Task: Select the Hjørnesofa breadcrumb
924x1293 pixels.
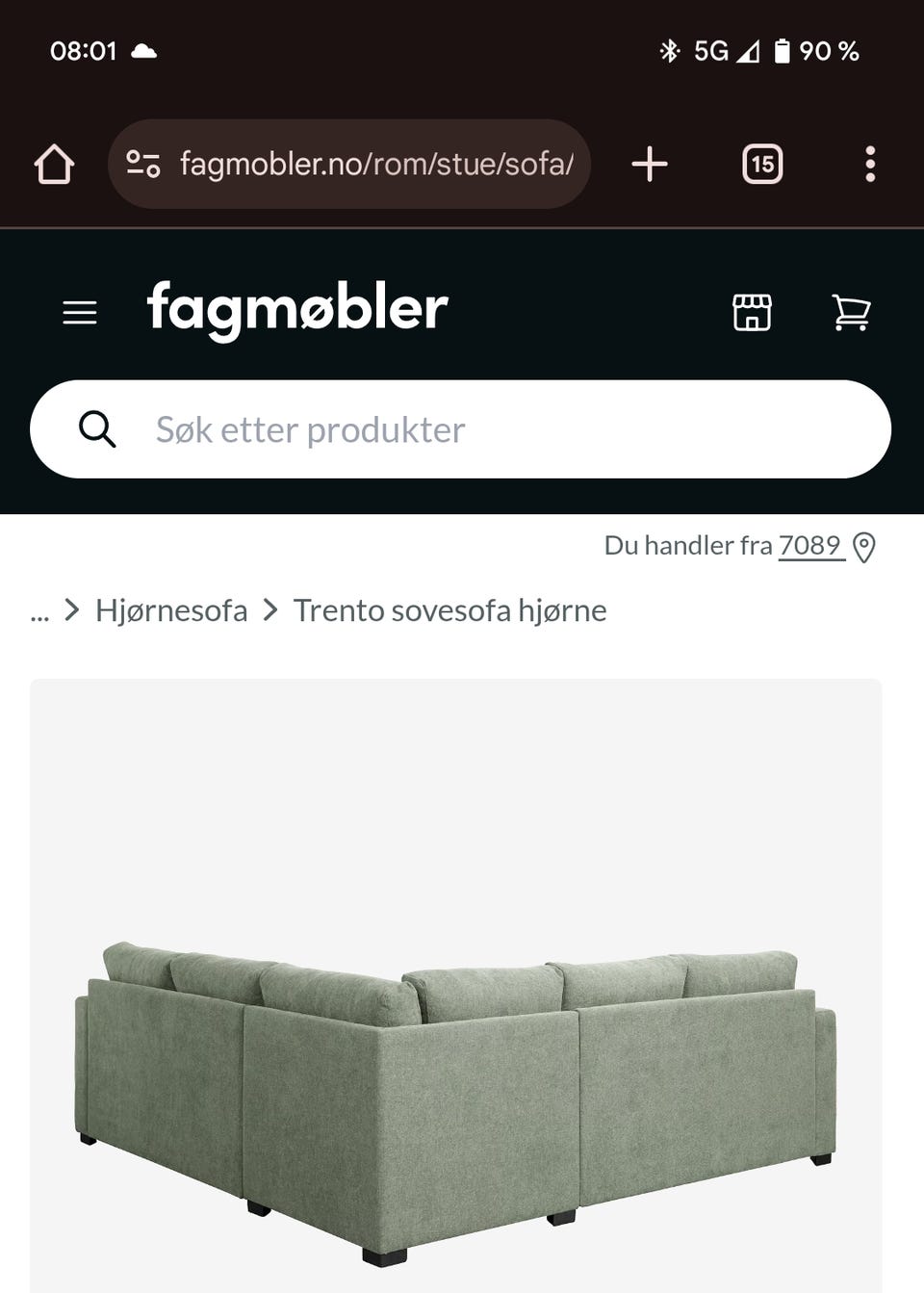Action: coord(170,609)
